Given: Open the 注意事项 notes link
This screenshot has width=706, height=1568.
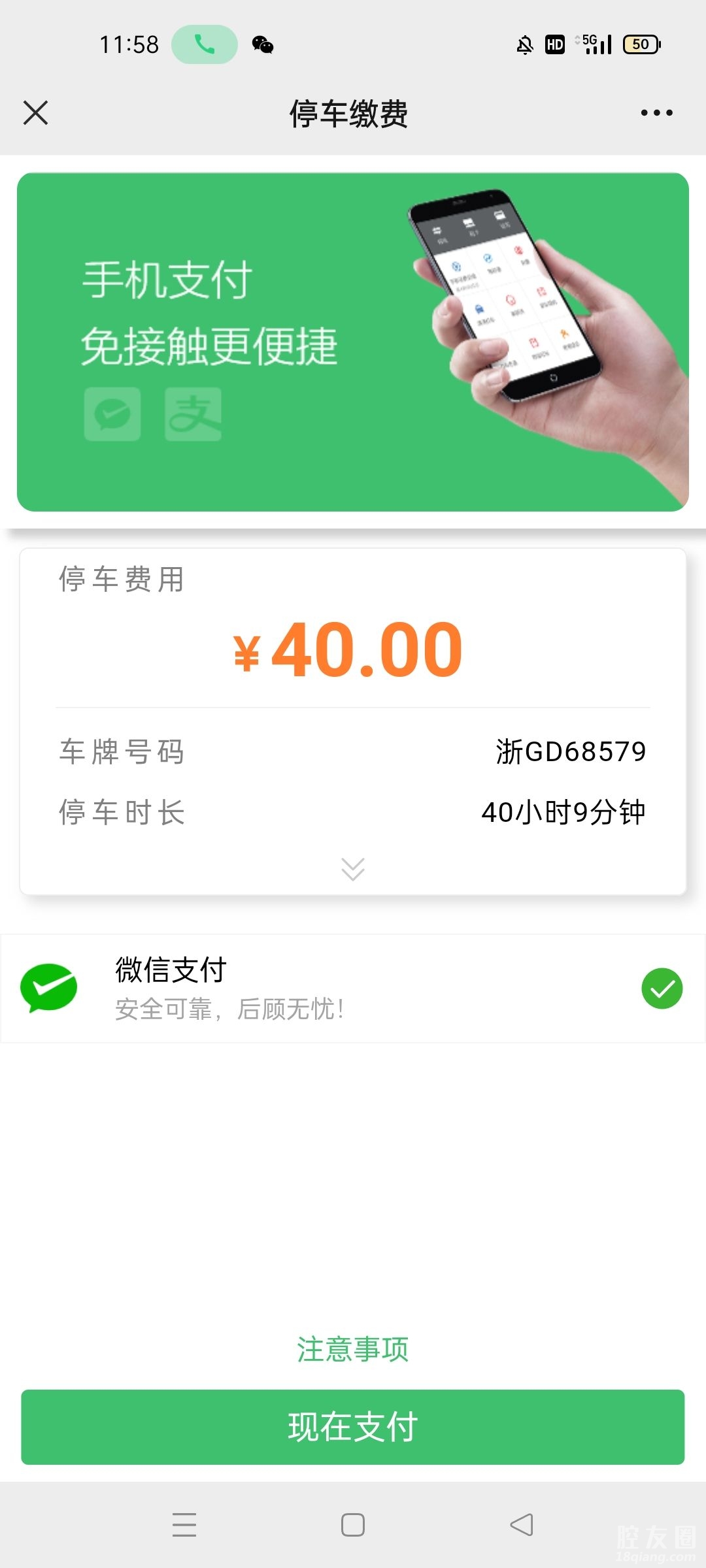Looking at the screenshot, I should (353, 1350).
